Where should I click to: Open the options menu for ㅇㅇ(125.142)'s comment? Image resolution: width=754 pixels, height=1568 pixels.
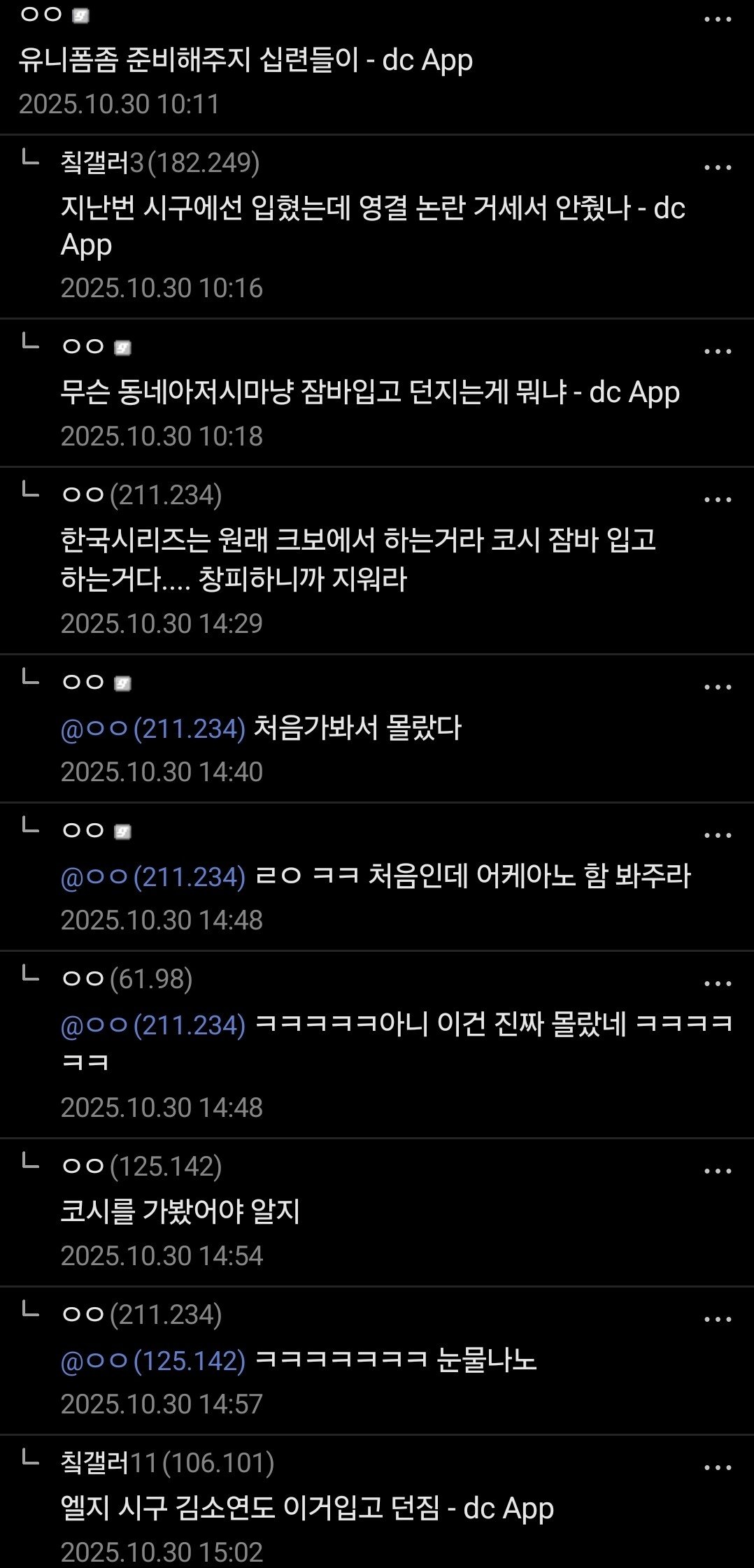718,1171
